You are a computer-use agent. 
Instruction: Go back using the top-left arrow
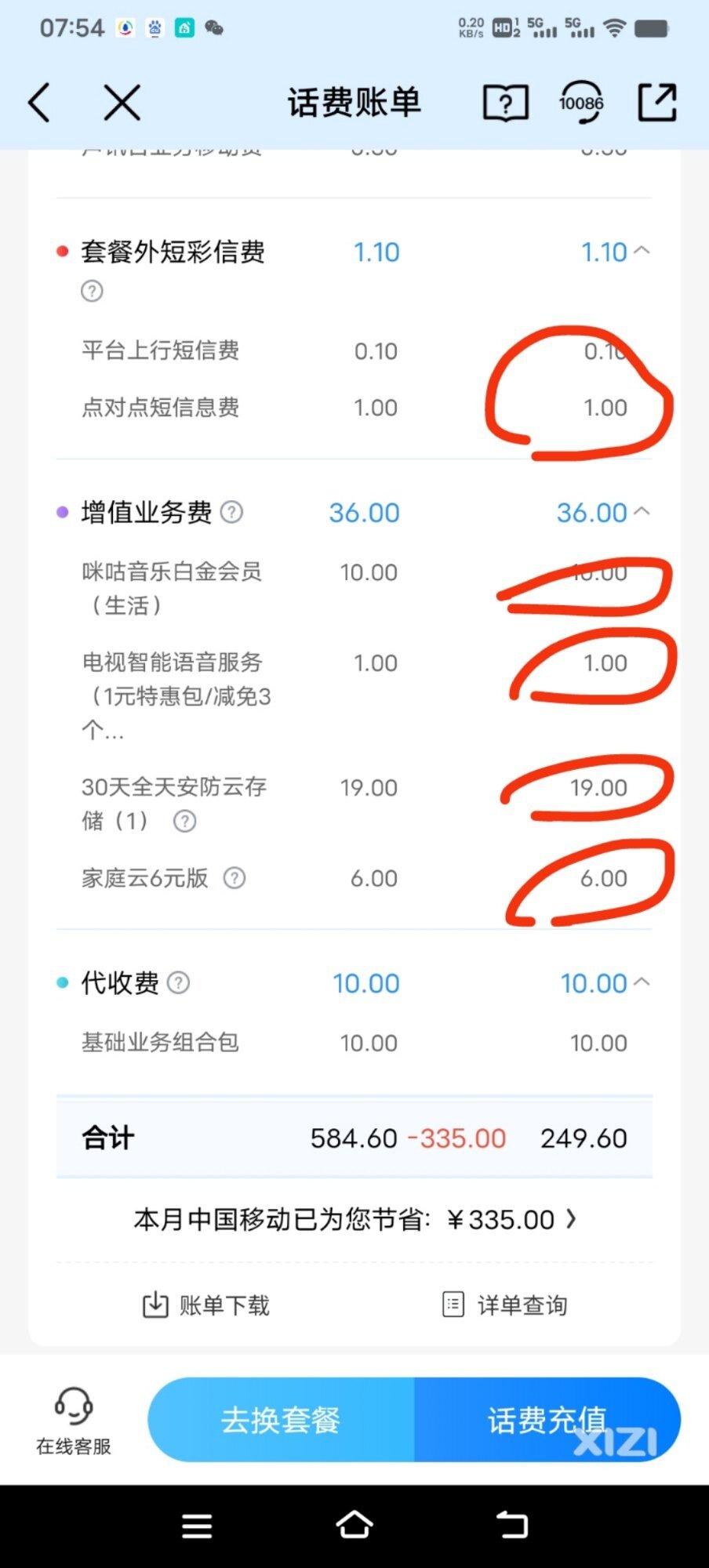39,103
